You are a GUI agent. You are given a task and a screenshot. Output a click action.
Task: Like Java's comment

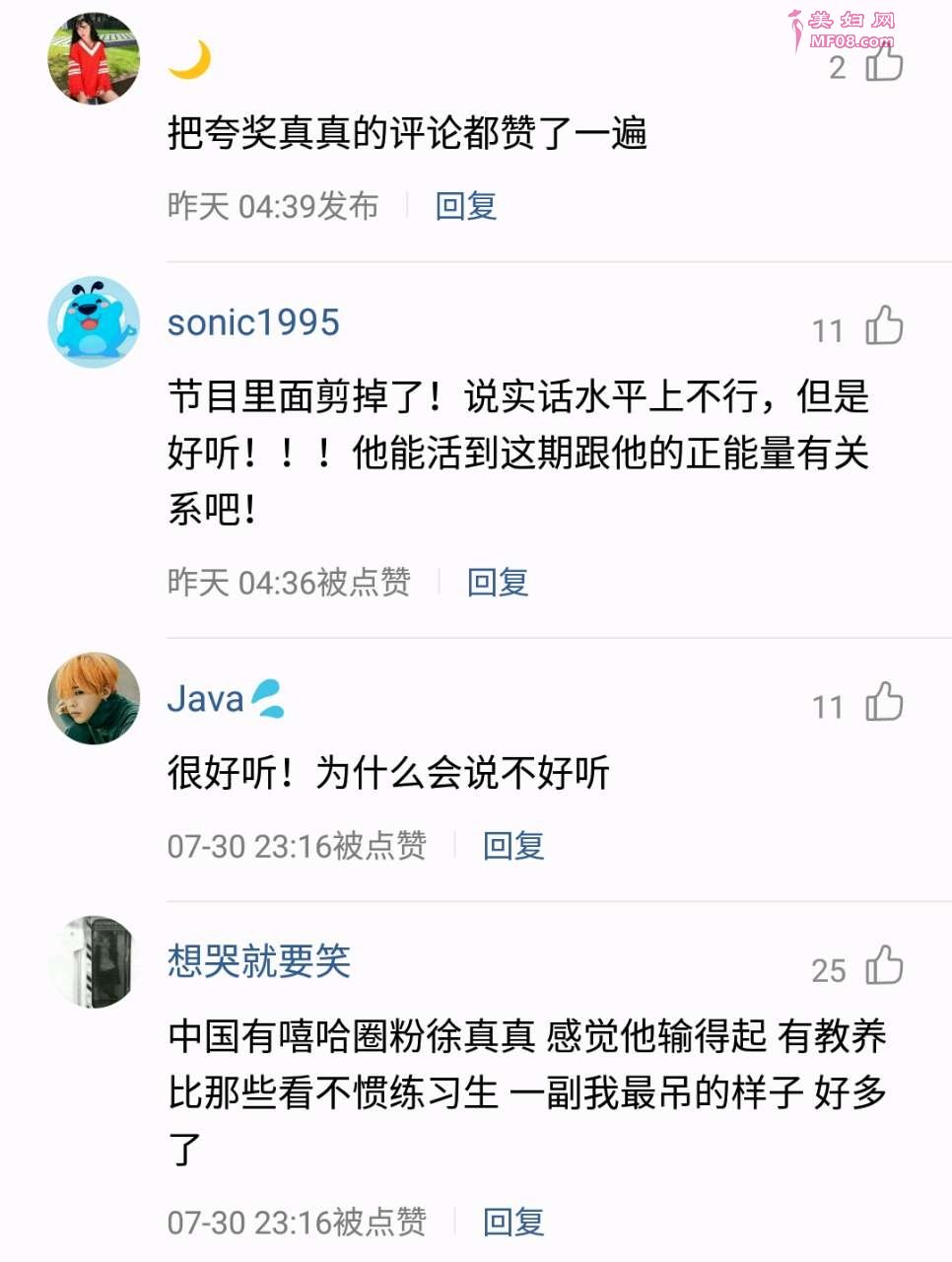pos(884,703)
